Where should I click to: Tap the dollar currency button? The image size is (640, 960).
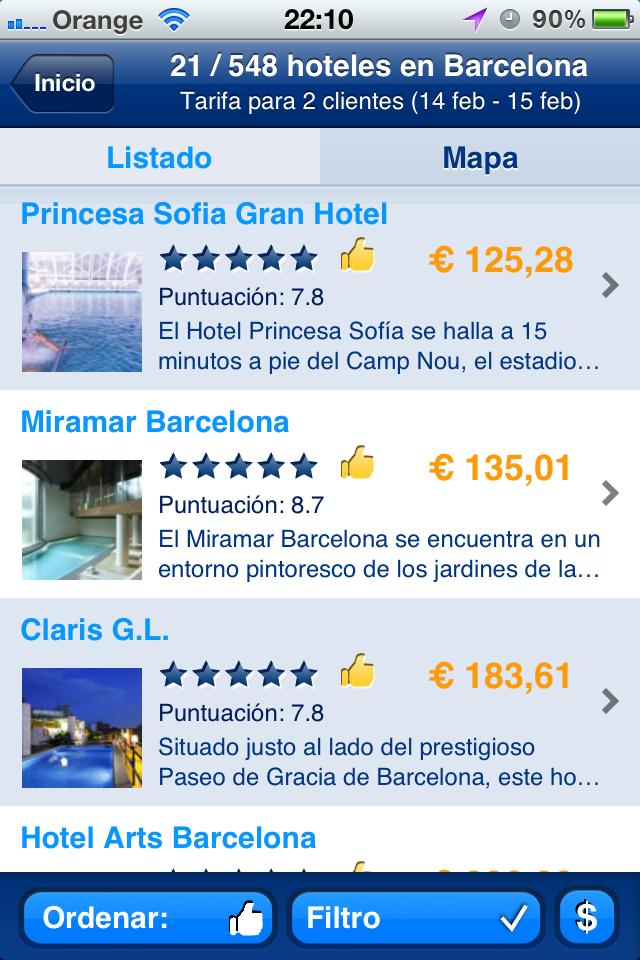click(x=587, y=918)
